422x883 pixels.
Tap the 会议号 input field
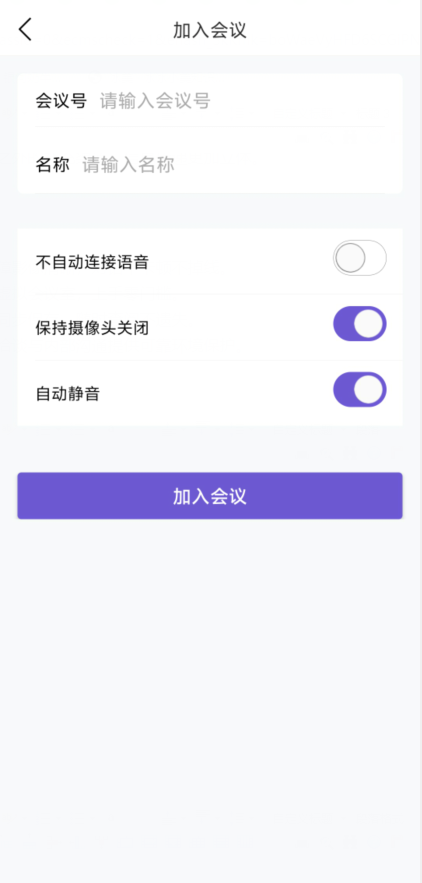(242, 101)
